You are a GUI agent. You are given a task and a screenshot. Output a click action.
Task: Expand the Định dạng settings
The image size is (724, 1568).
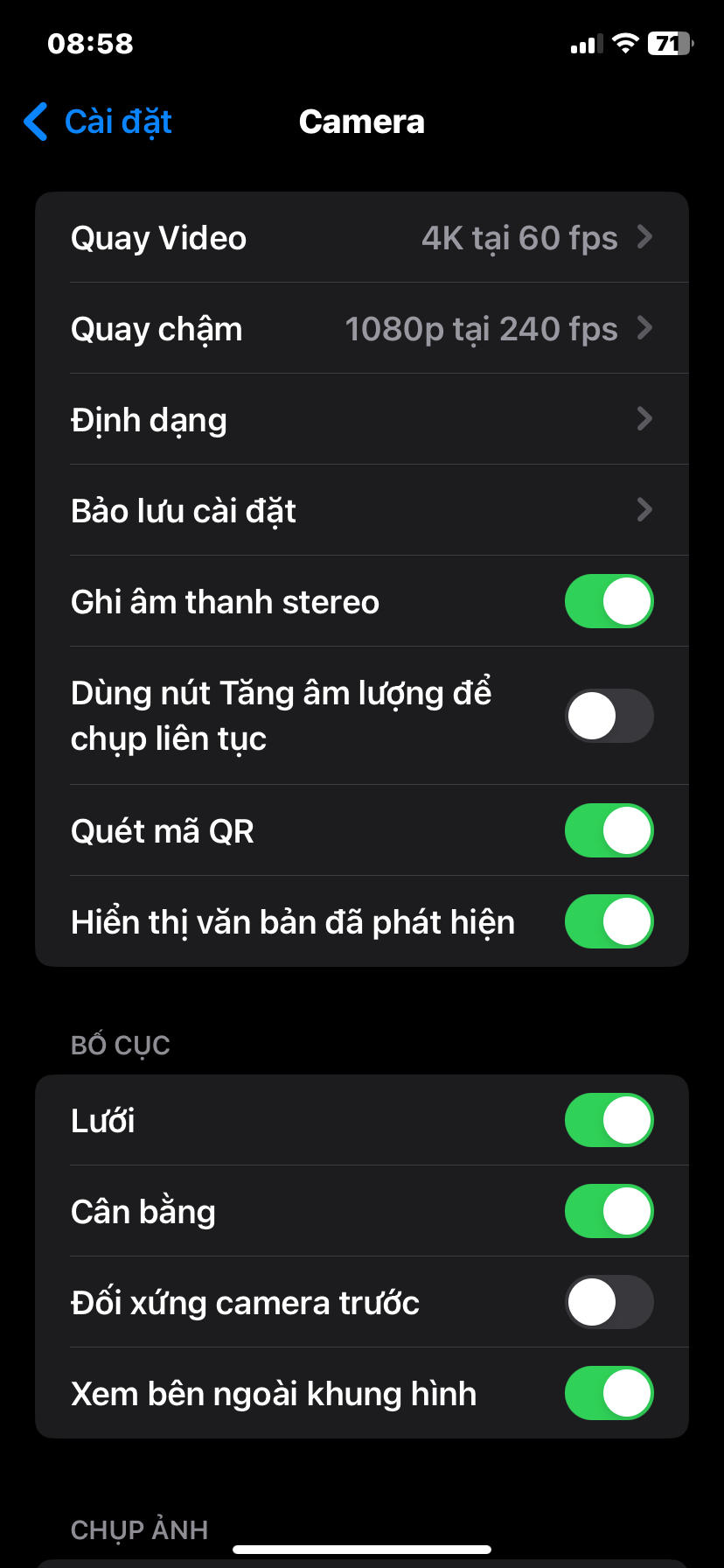coord(362,419)
